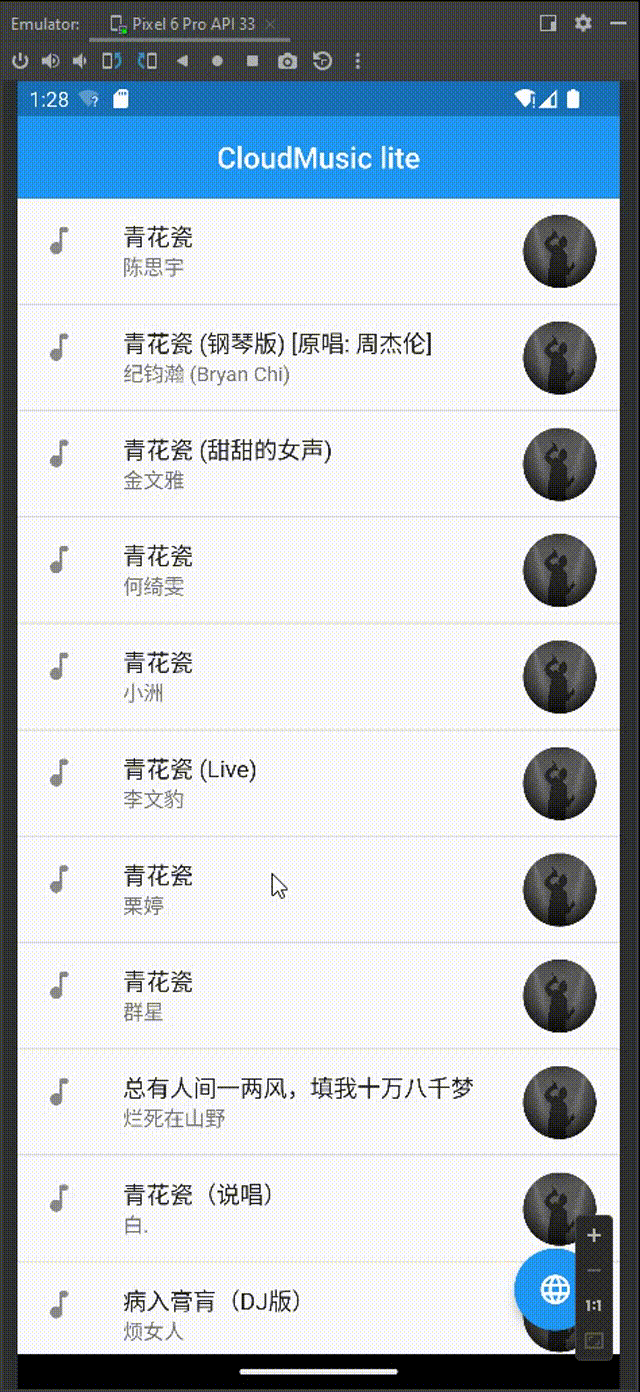Take an emulator screenshot with camera icon
640x1392 pixels.
pos(287,61)
